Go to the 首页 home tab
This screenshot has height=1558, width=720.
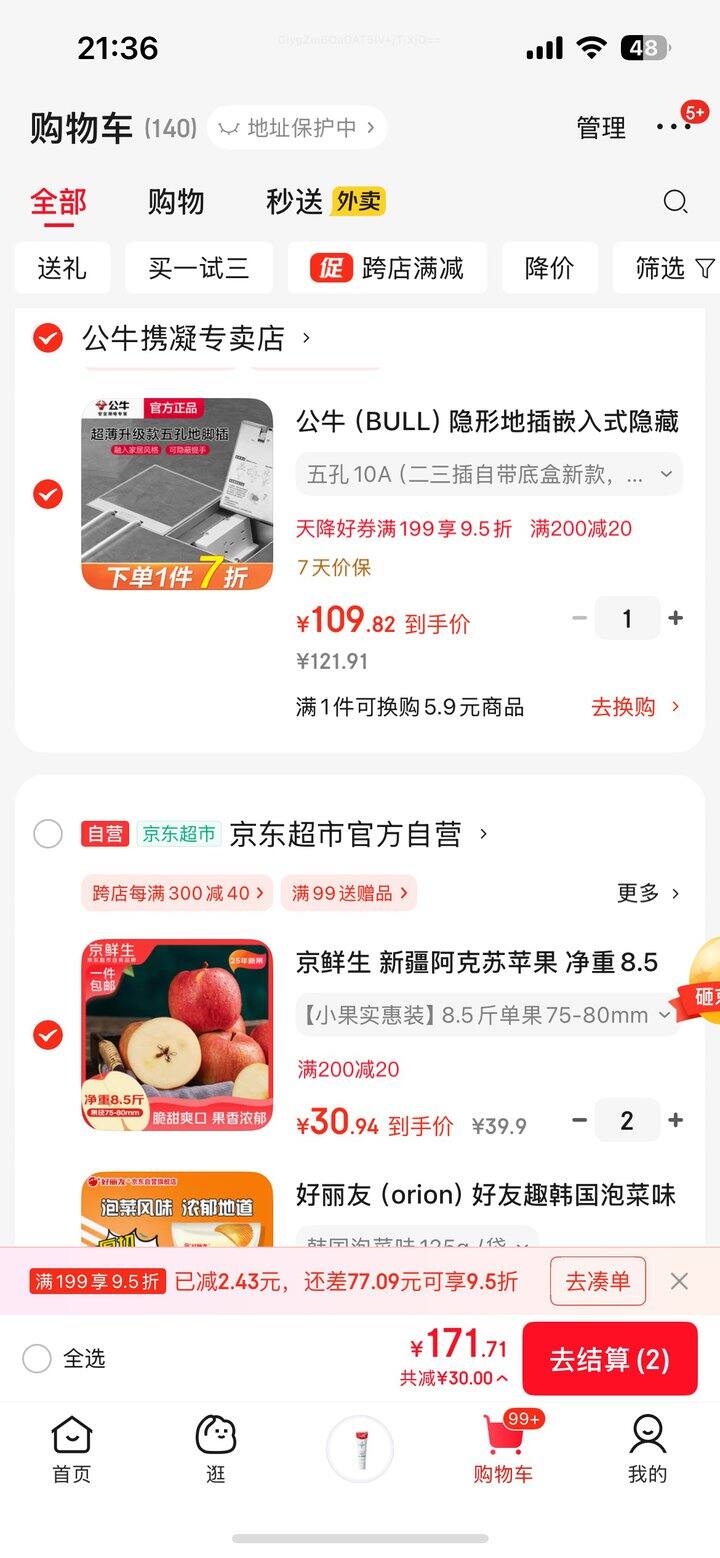[72, 1448]
